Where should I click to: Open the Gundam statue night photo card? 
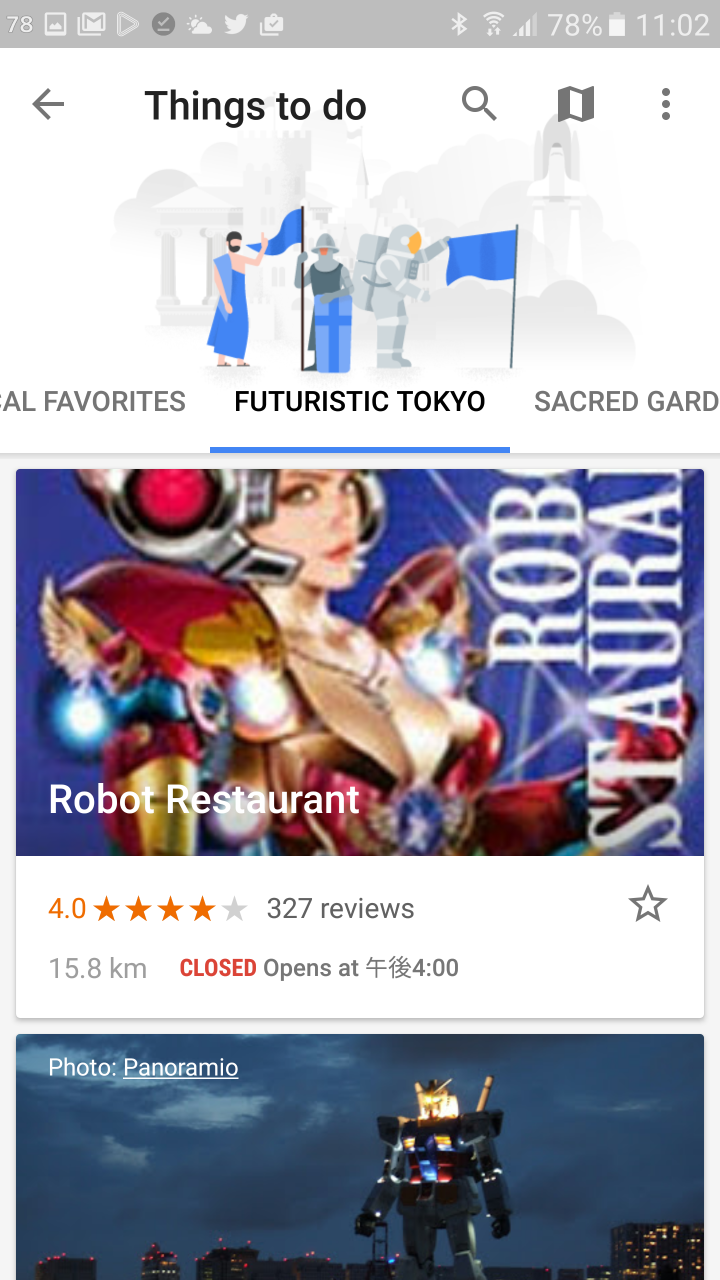point(360,1157)
